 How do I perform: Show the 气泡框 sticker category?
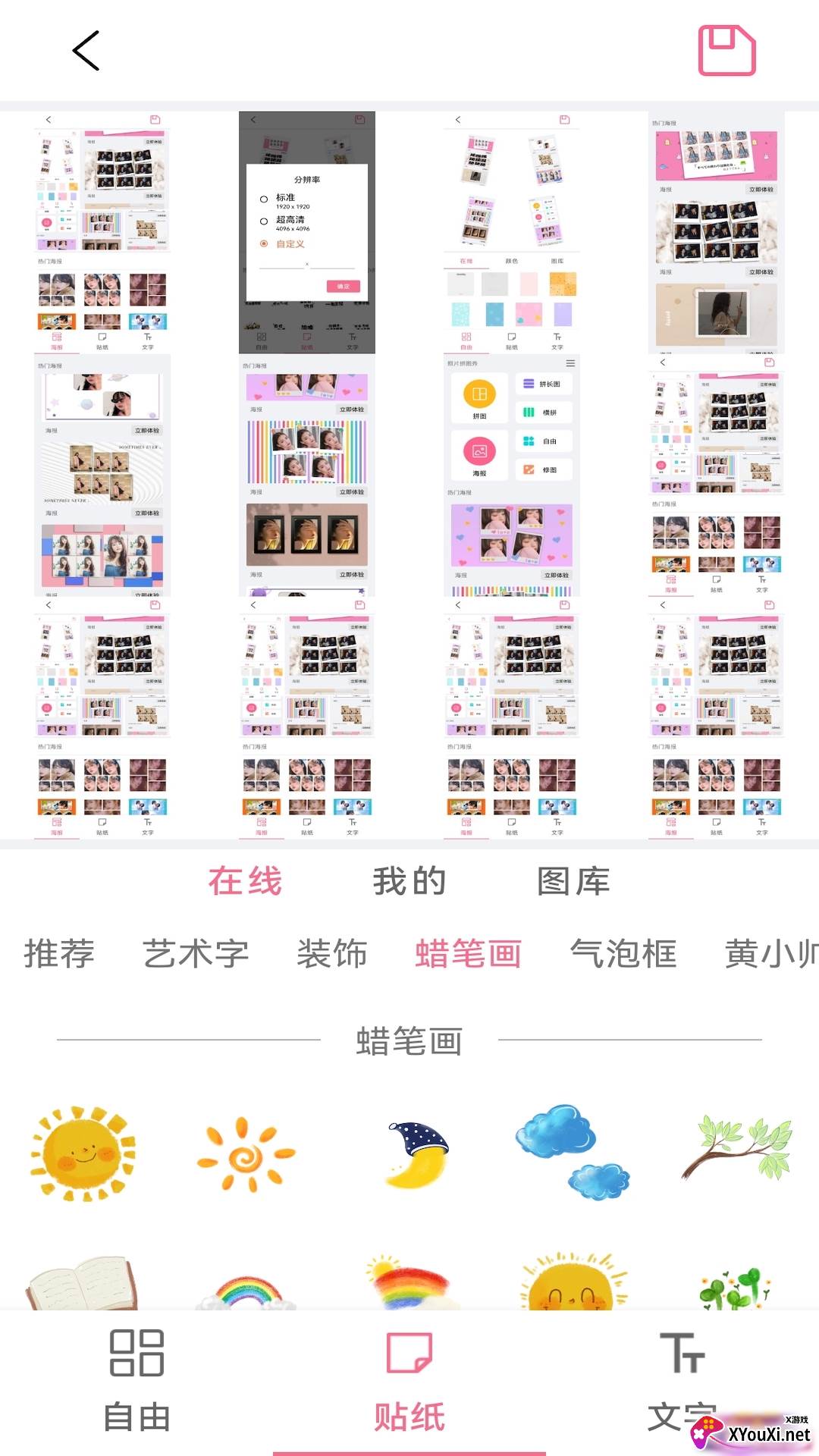(x=623, y=953)
